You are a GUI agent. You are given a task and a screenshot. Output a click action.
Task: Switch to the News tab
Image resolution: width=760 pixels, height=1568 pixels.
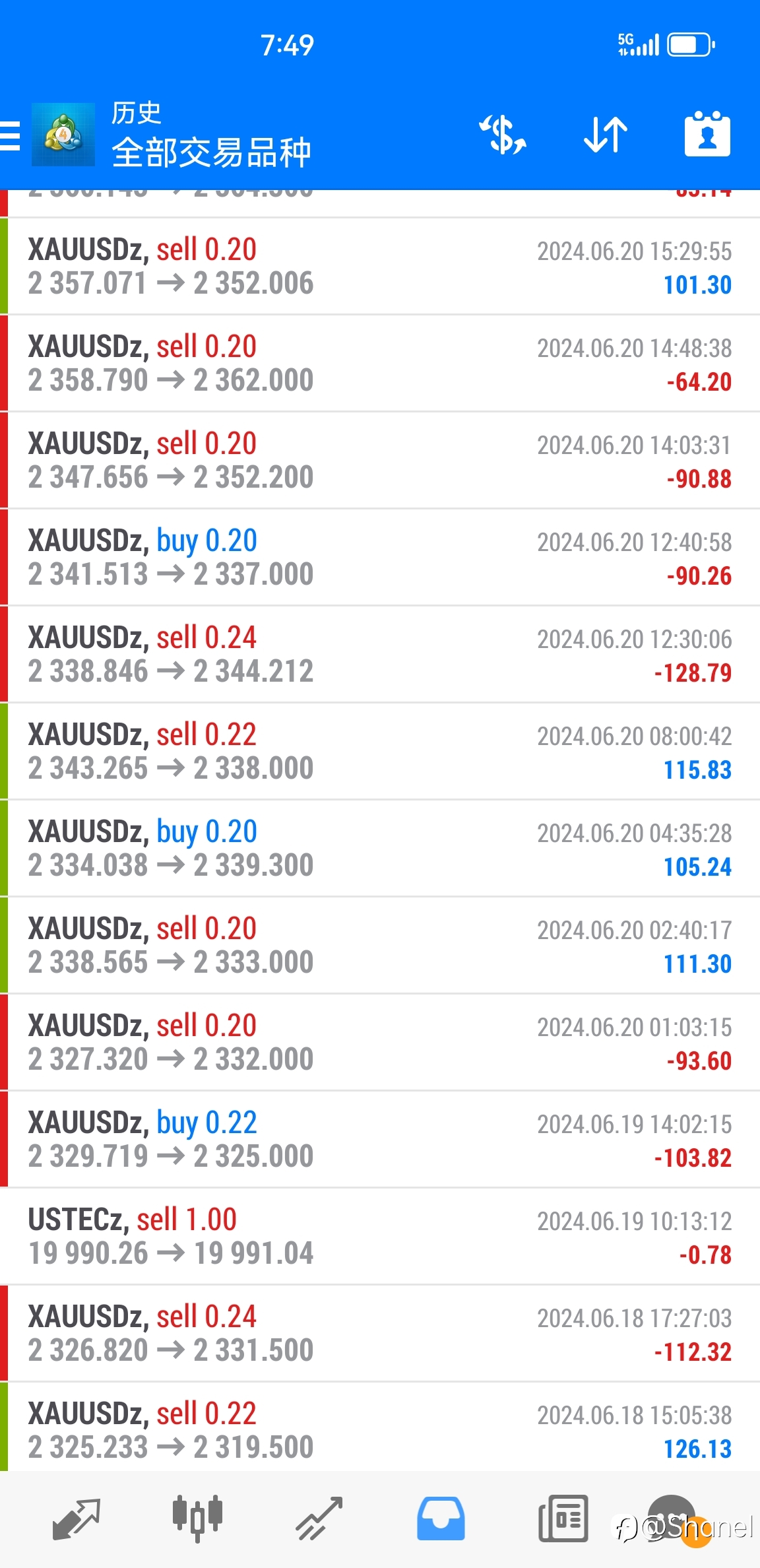point(563,1519)
